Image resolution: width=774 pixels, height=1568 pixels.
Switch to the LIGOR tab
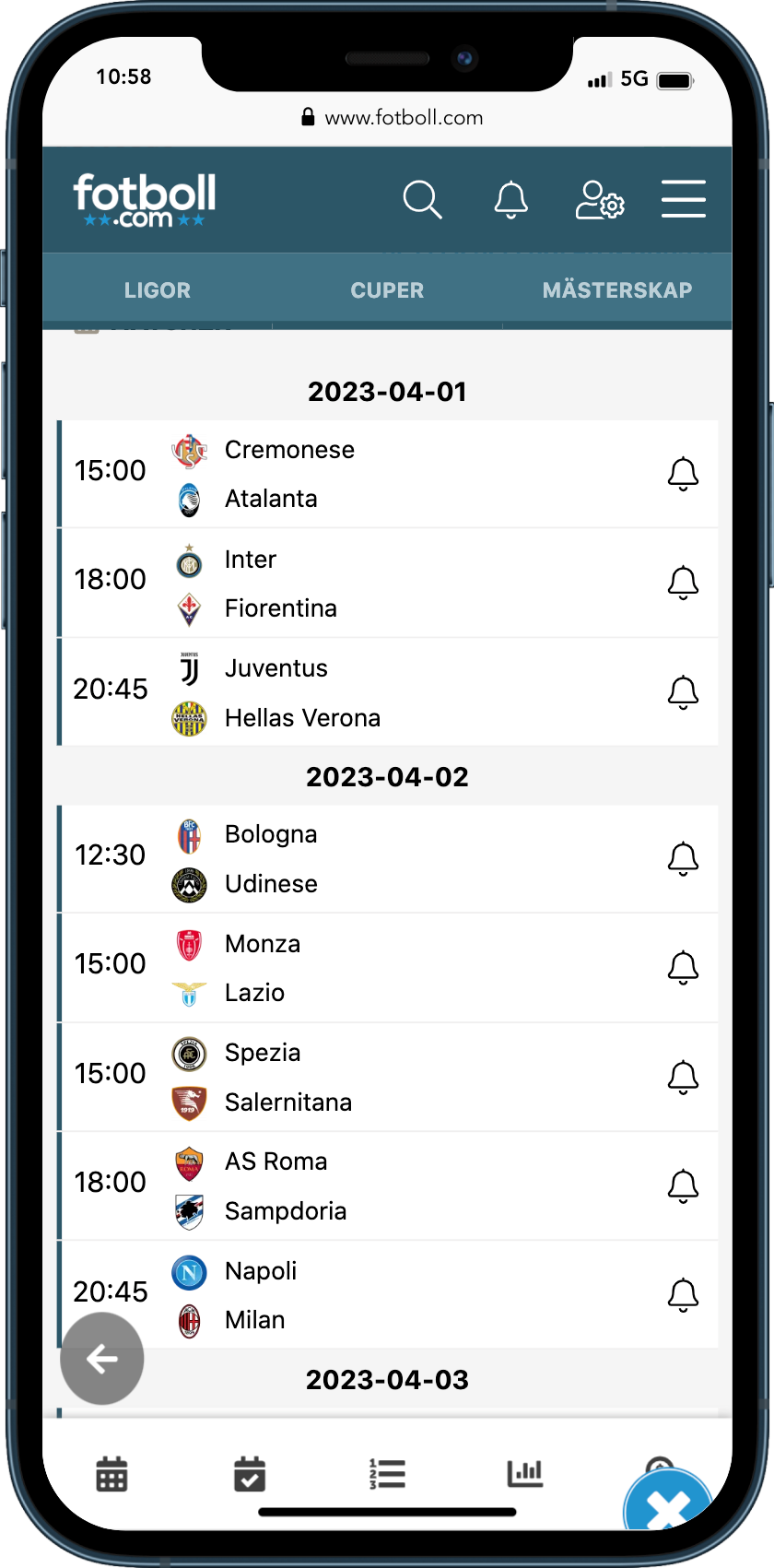click(x=158, y=290)
